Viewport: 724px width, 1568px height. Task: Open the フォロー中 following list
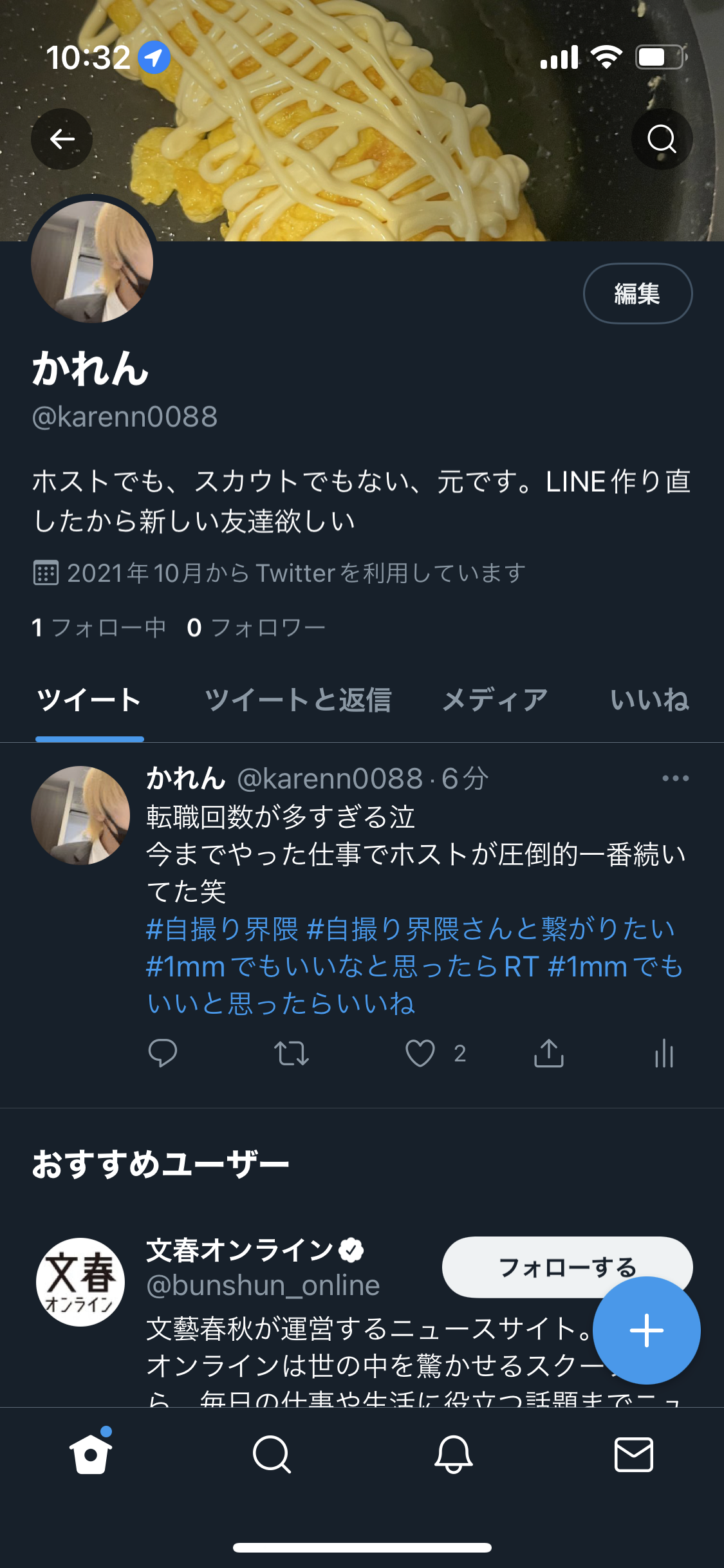(x=98, y=628)
